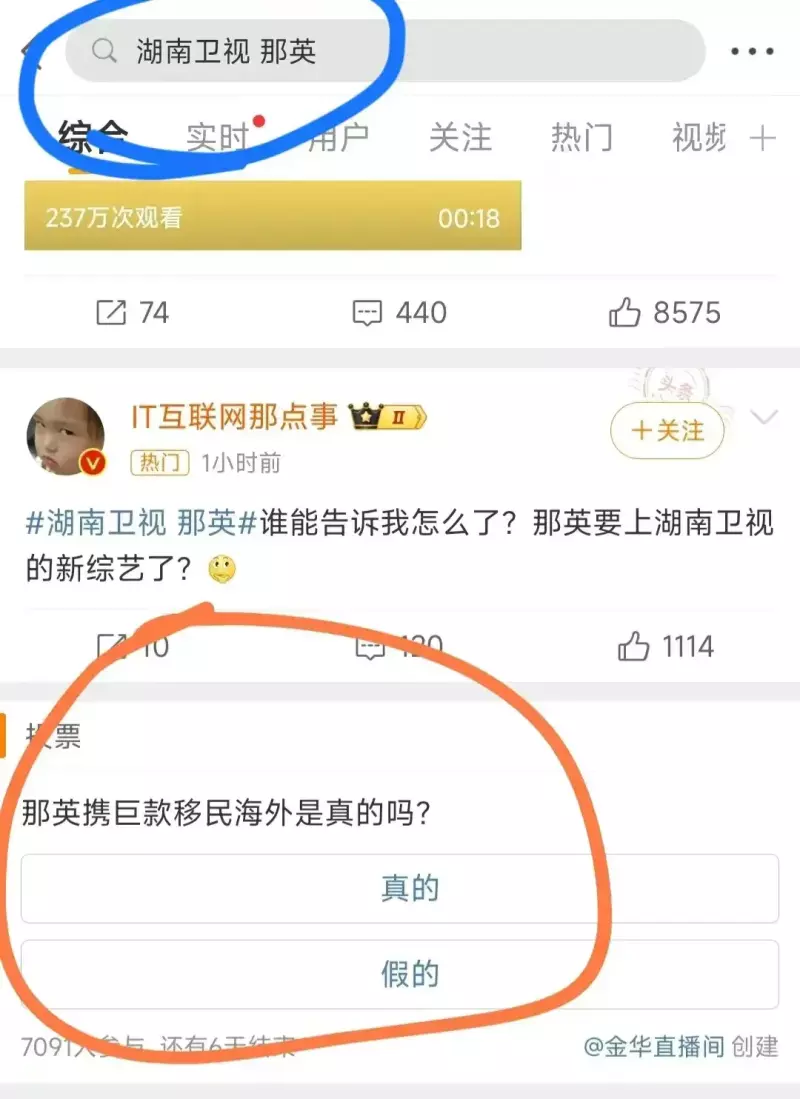The image size is (800, 1099).
Task: Switch to the 关注 tab
Action: pos(460,137)
